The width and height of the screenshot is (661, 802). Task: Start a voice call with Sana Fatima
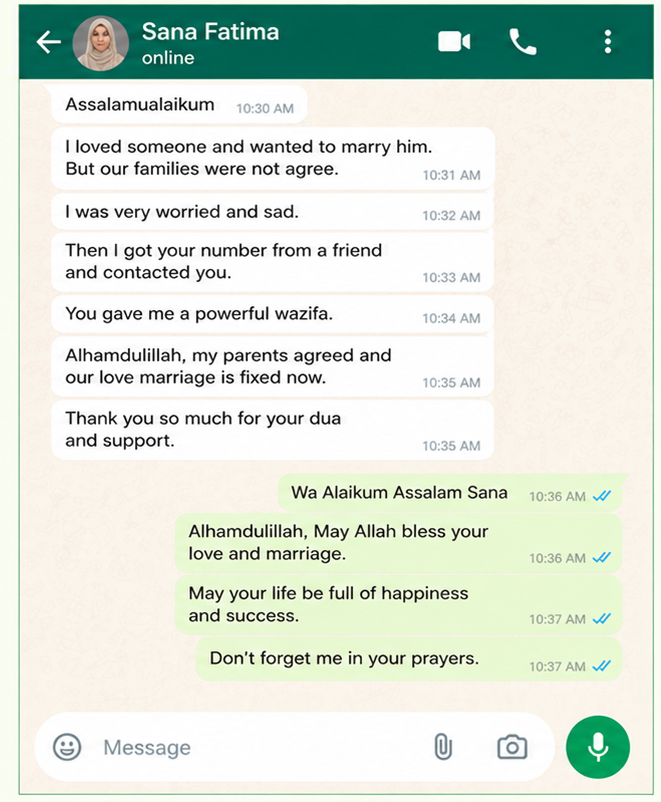pos(523,41)
